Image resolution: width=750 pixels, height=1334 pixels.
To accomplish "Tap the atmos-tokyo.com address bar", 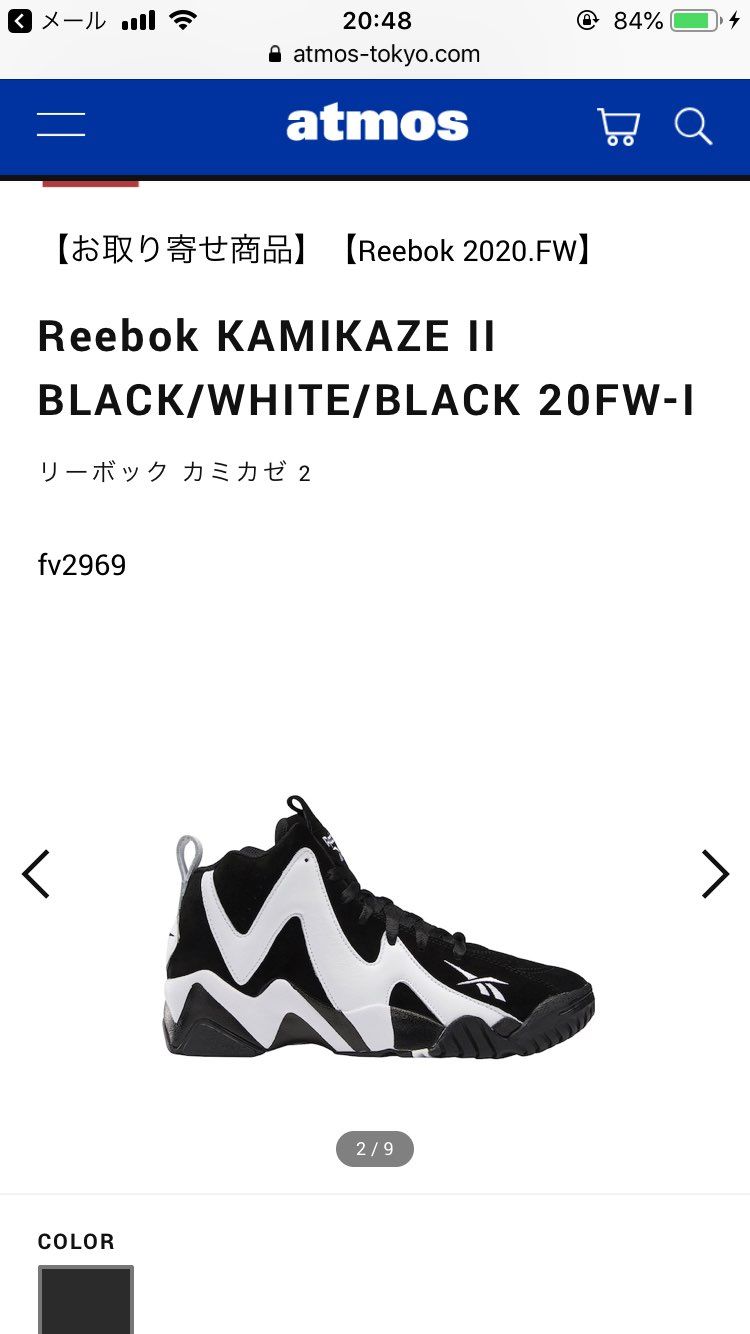I will tap(375, 54).
